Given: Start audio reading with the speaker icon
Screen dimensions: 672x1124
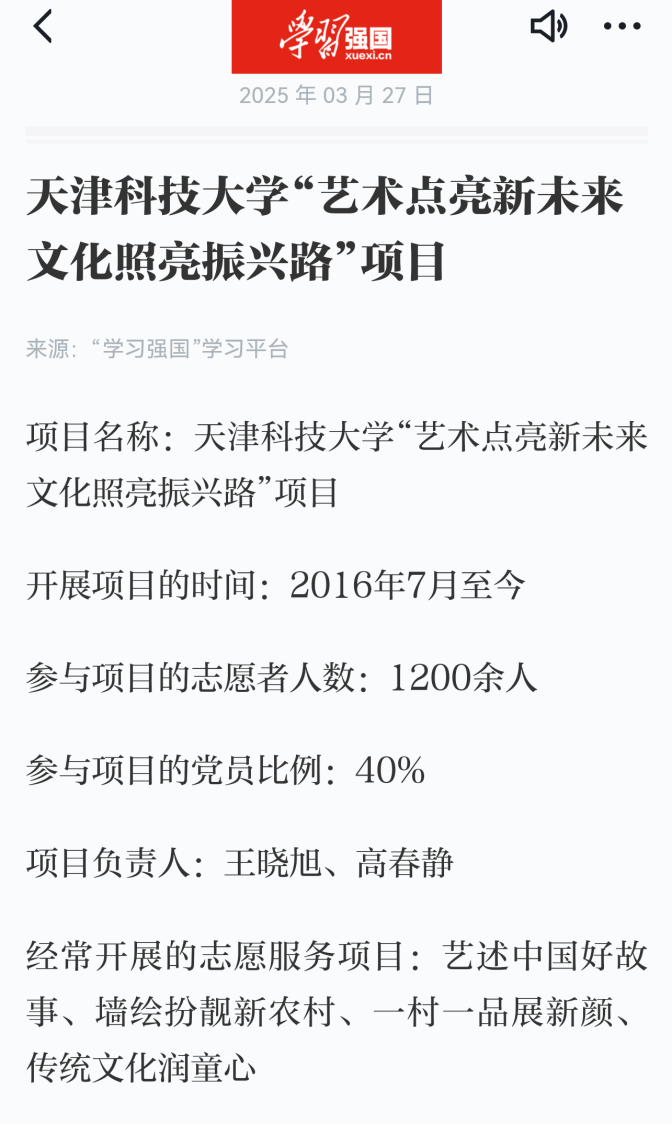Looking at the screenshot, I should 549,27.
